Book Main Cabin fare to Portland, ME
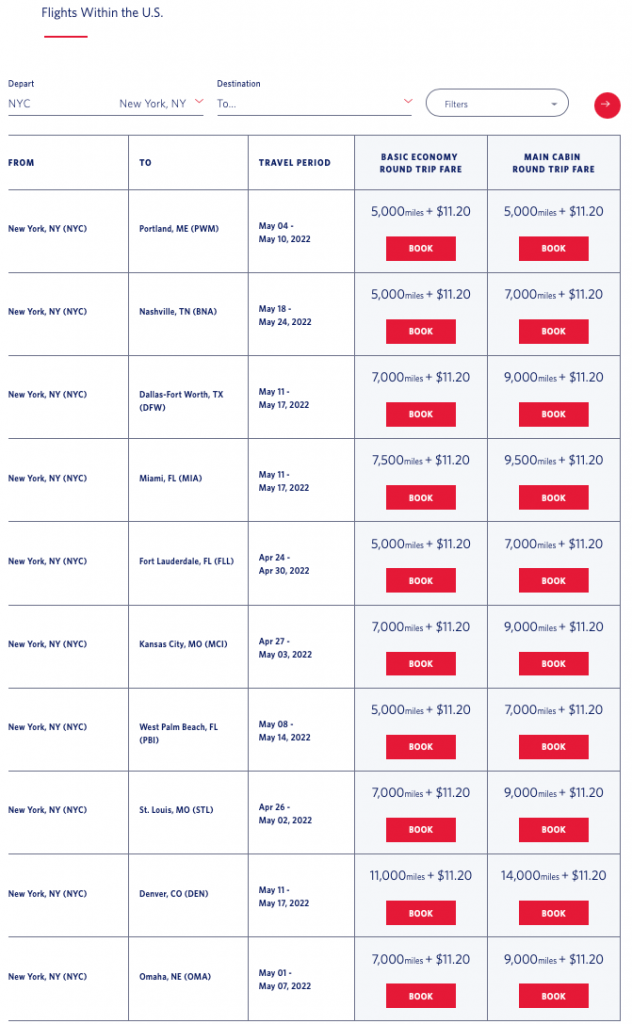The image size is (632, 1024). [553, 248]
